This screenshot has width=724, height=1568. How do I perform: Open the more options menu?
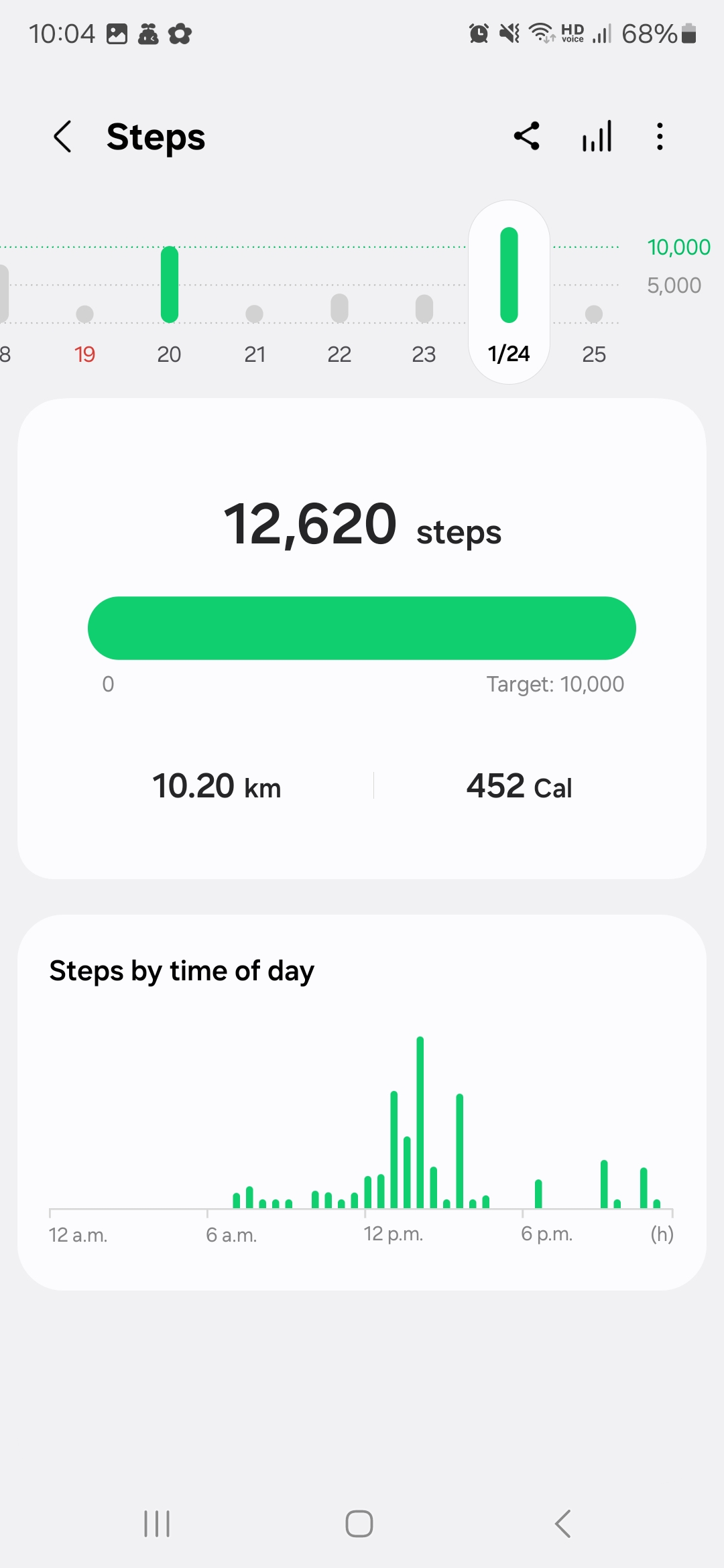point(660,136)
